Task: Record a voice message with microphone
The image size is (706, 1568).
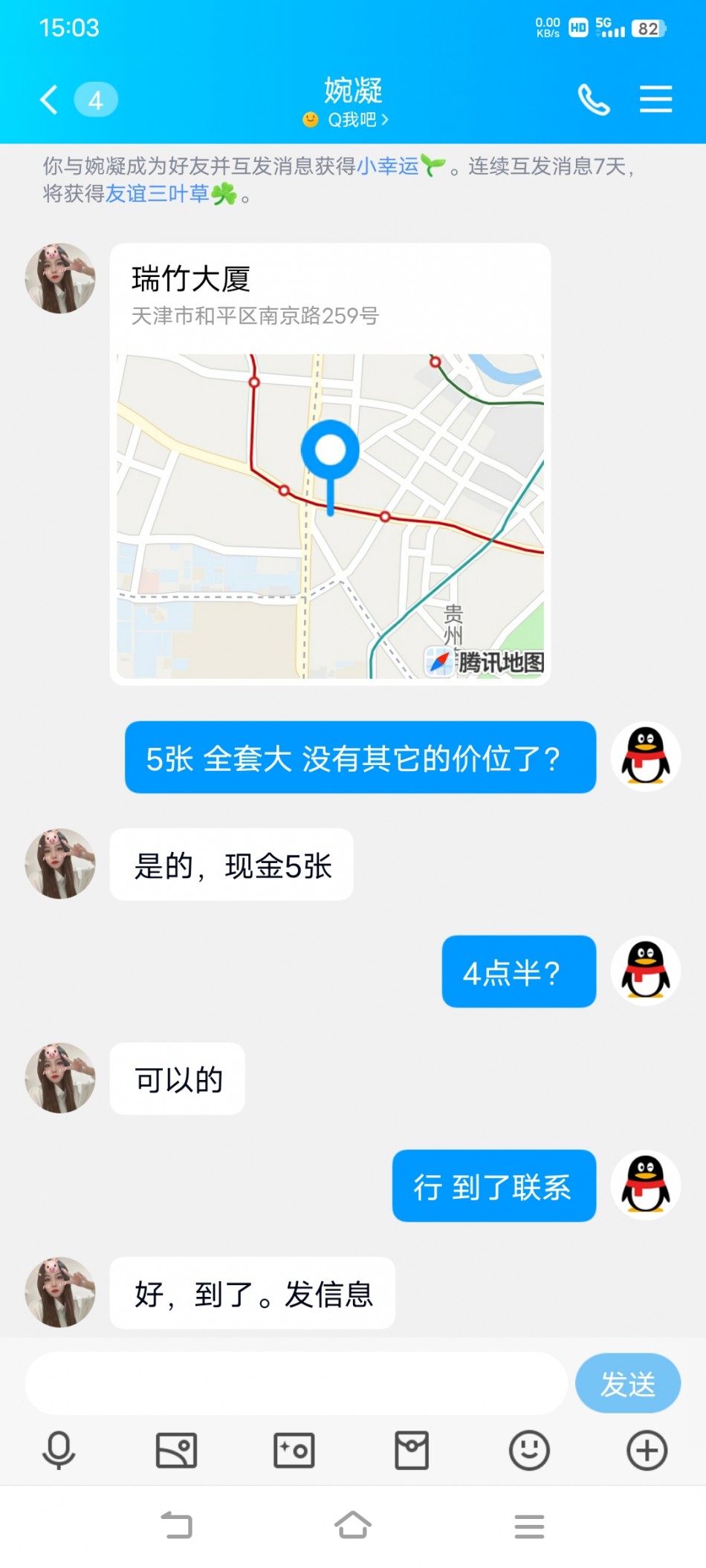Action: [59, 1450]
